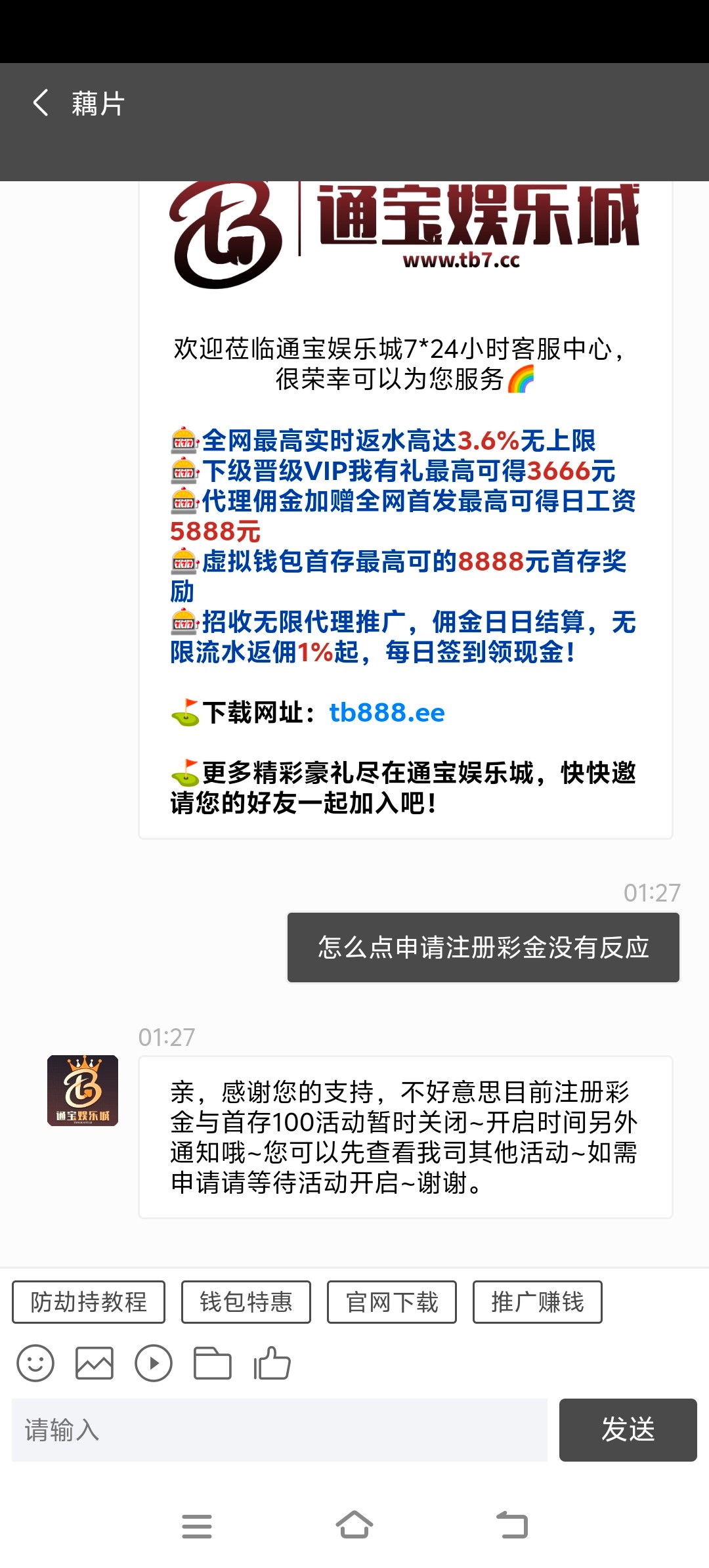Send the message with 发送
Screen dimensions: 709x1568
[x=628, y=1430]
